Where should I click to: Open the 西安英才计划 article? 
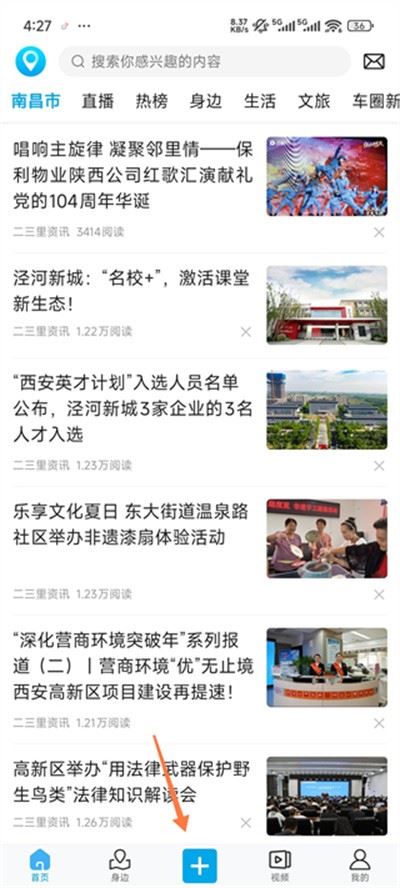click(x=133, y=408)
